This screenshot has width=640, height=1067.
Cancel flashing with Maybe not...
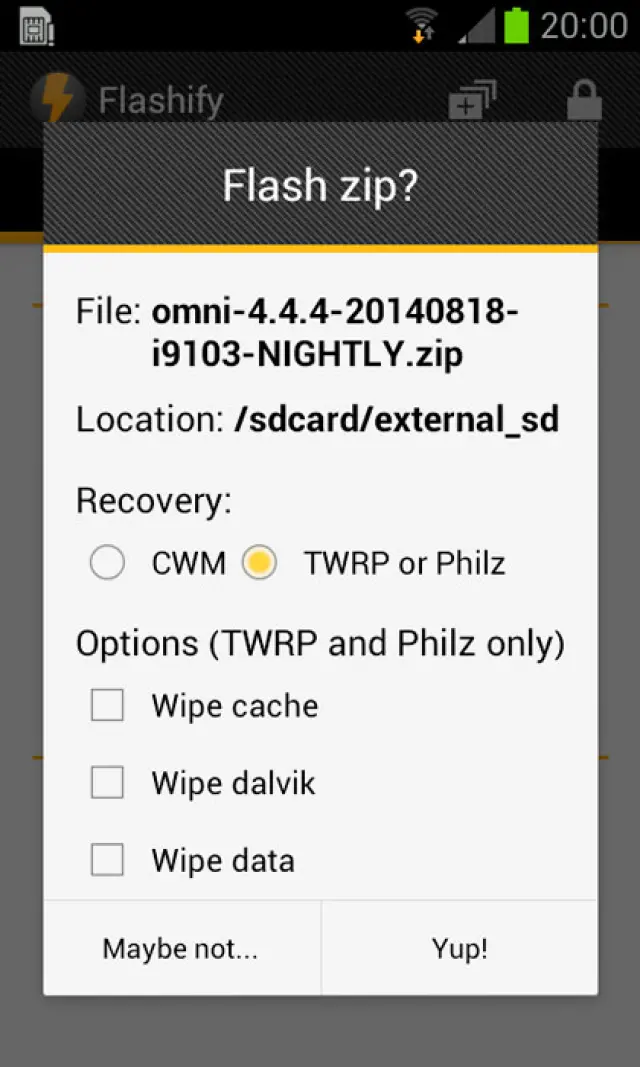coord(181,948)
